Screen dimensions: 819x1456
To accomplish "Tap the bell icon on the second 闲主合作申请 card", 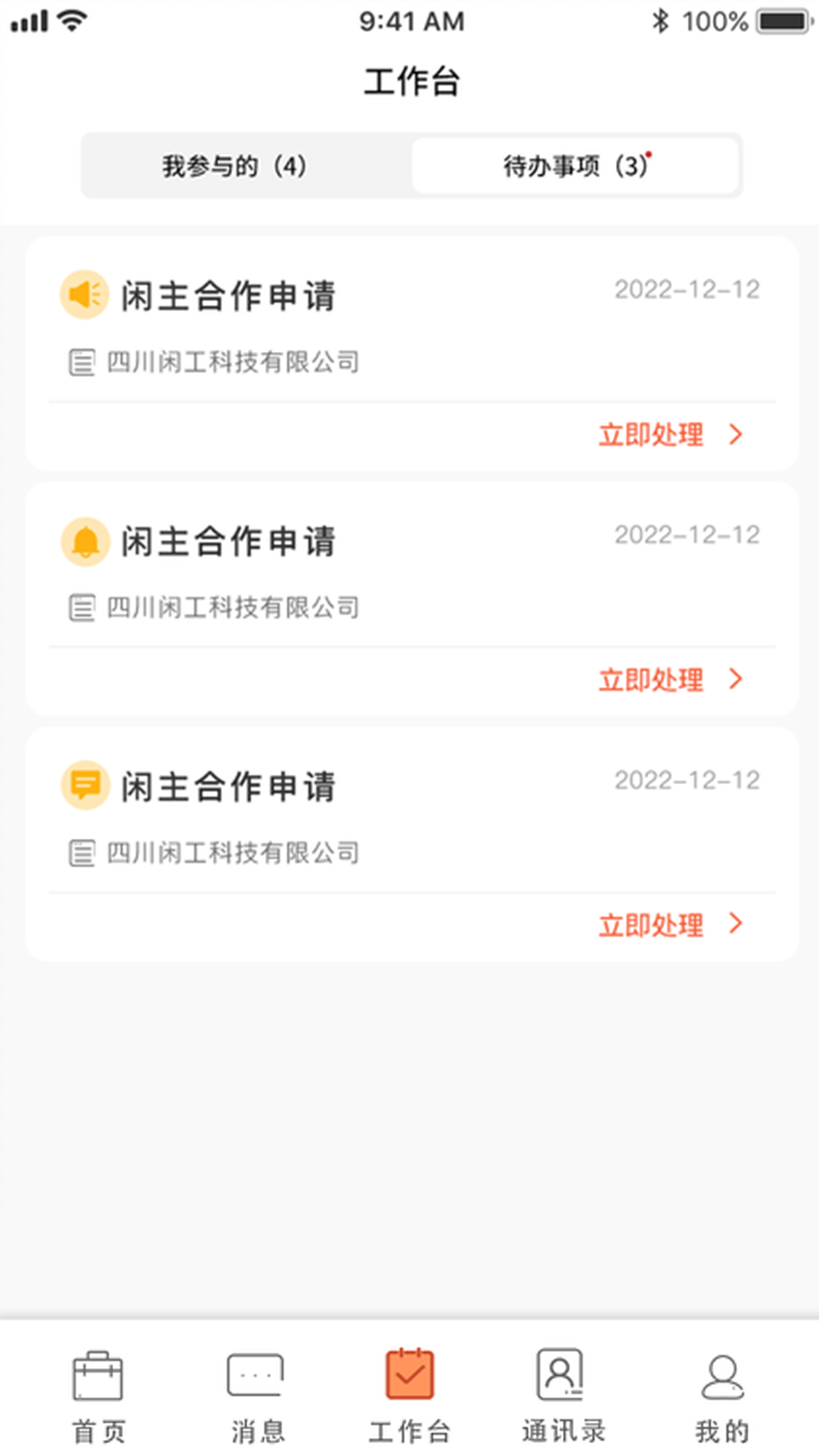I will 84,541.
